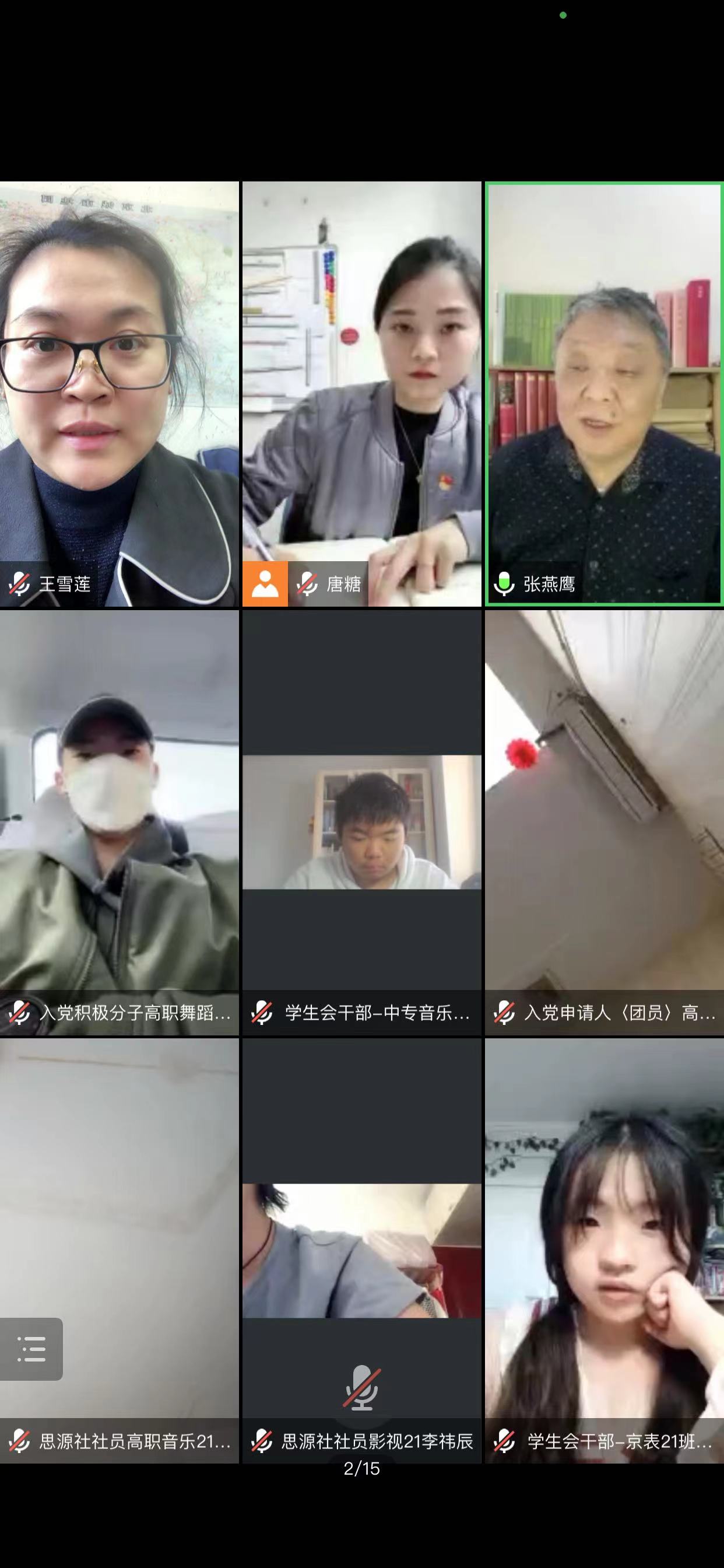Select the 学生会干部-中专音乐 video tile

click(362, 822)
